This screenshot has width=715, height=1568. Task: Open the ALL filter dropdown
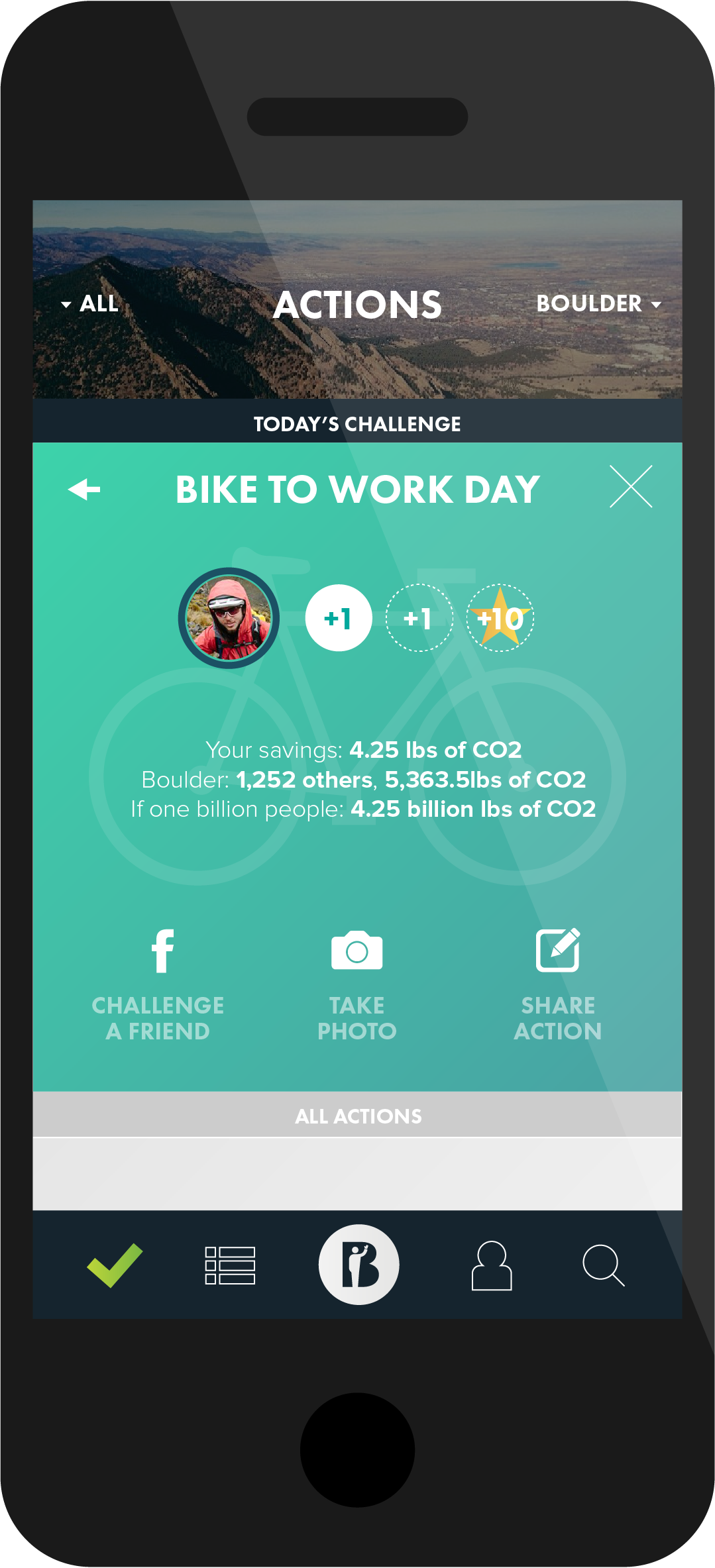click(90, 304)
